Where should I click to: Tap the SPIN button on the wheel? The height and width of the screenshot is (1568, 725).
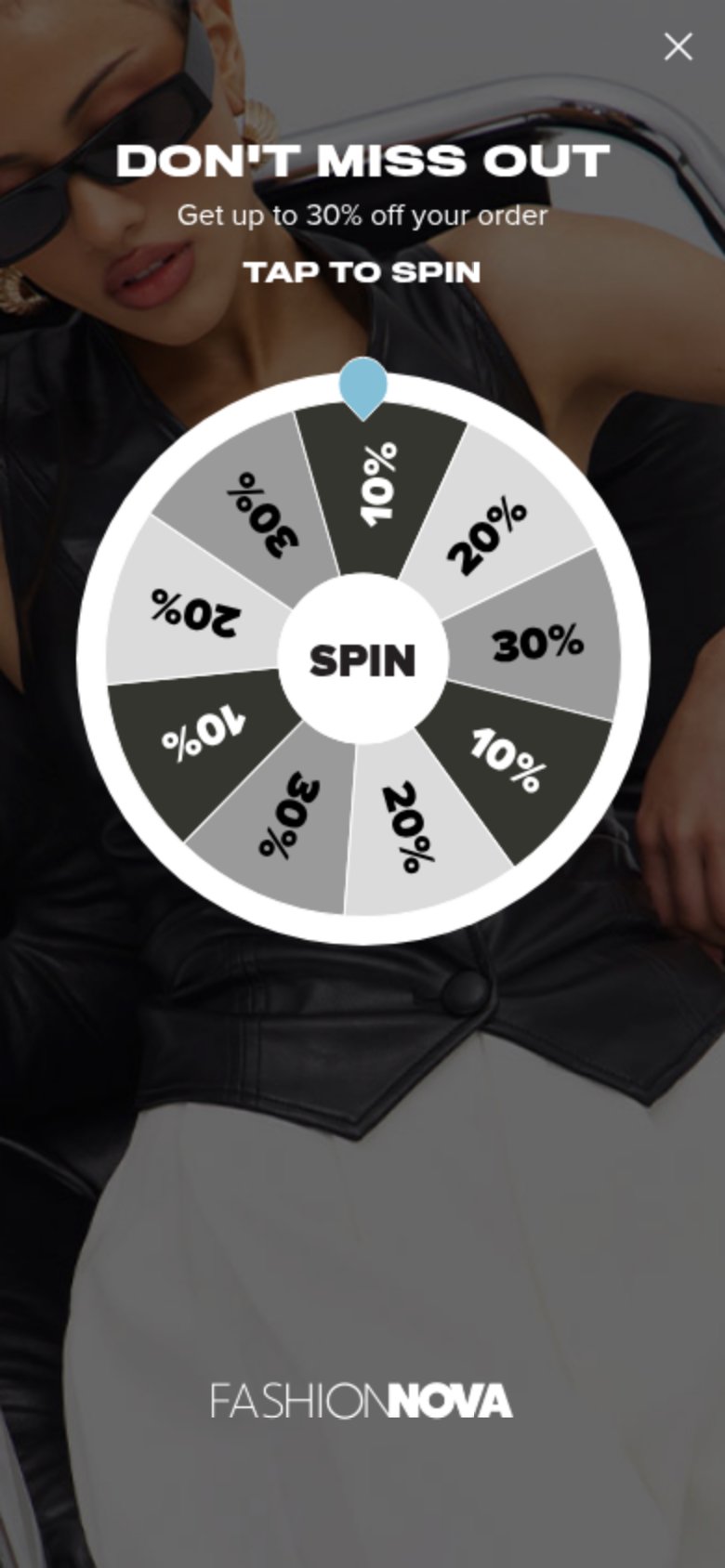click(362, 660)
